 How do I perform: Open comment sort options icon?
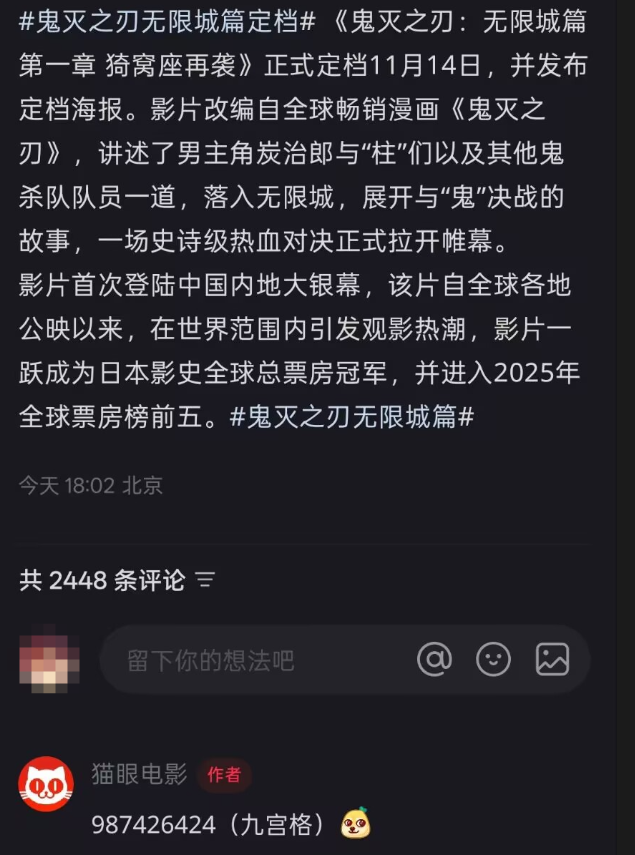click(206, 580)
